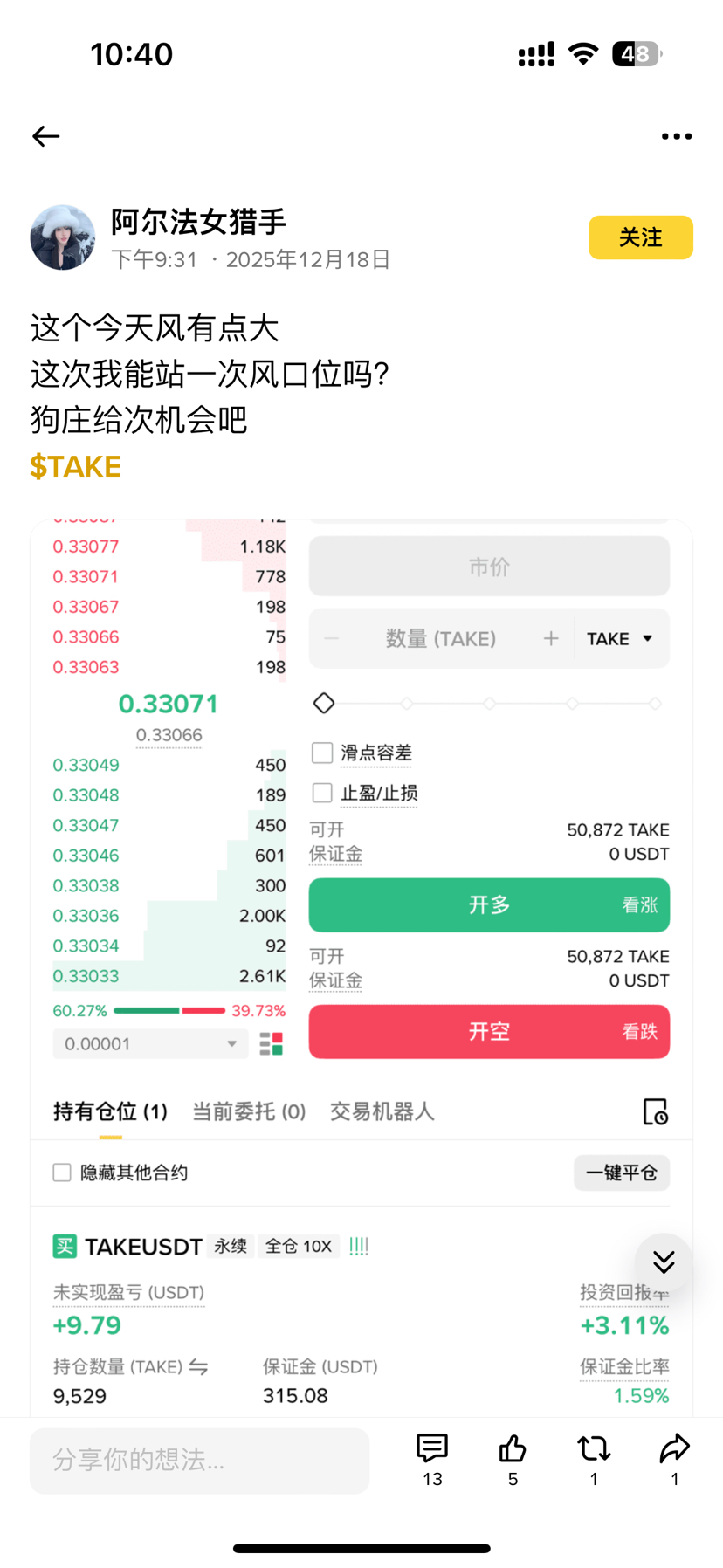The image size is (723, 1568).
Task: View the attached trading screenshot image
Action: coord(361,873)
